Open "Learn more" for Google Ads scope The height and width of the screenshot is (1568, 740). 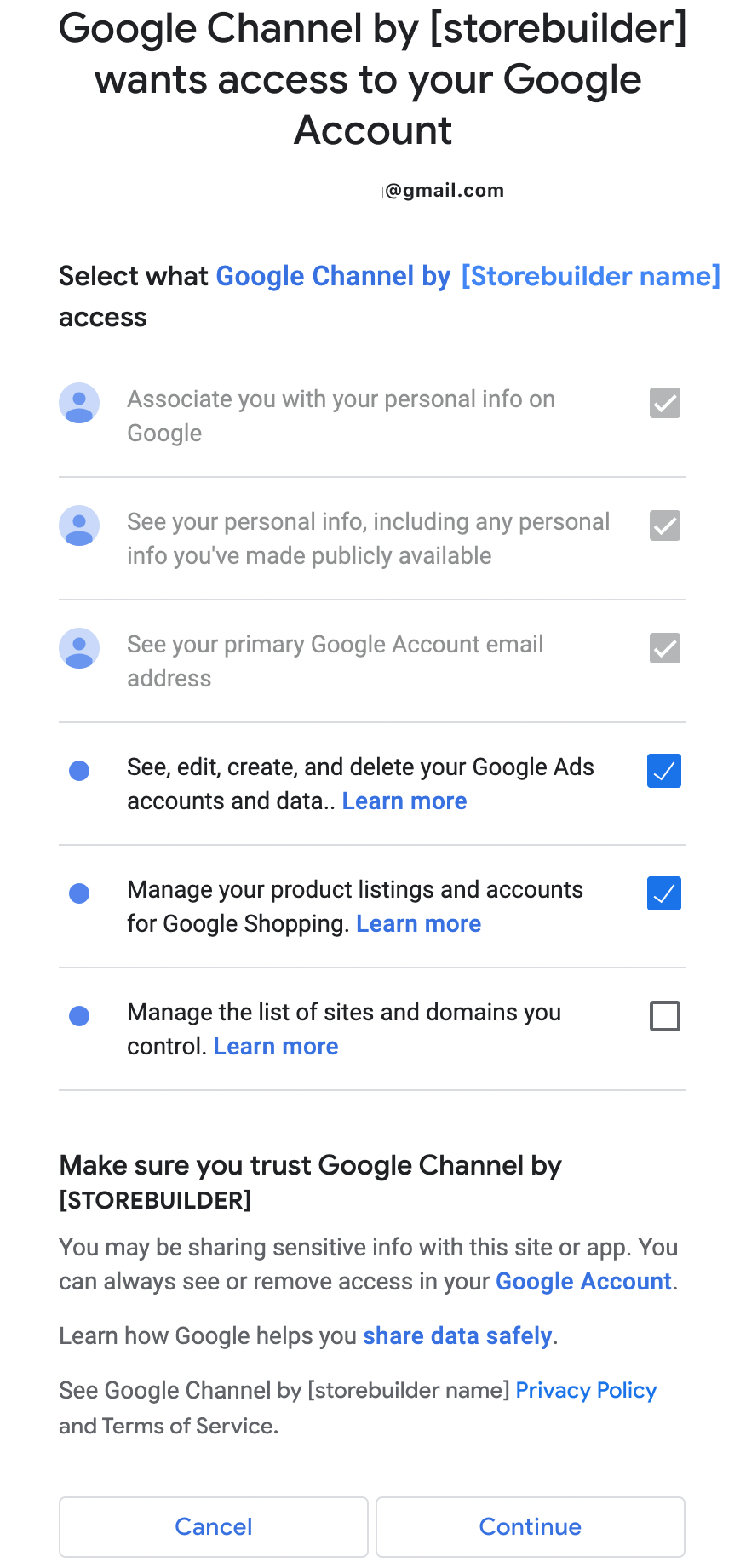tap(404, 801)
